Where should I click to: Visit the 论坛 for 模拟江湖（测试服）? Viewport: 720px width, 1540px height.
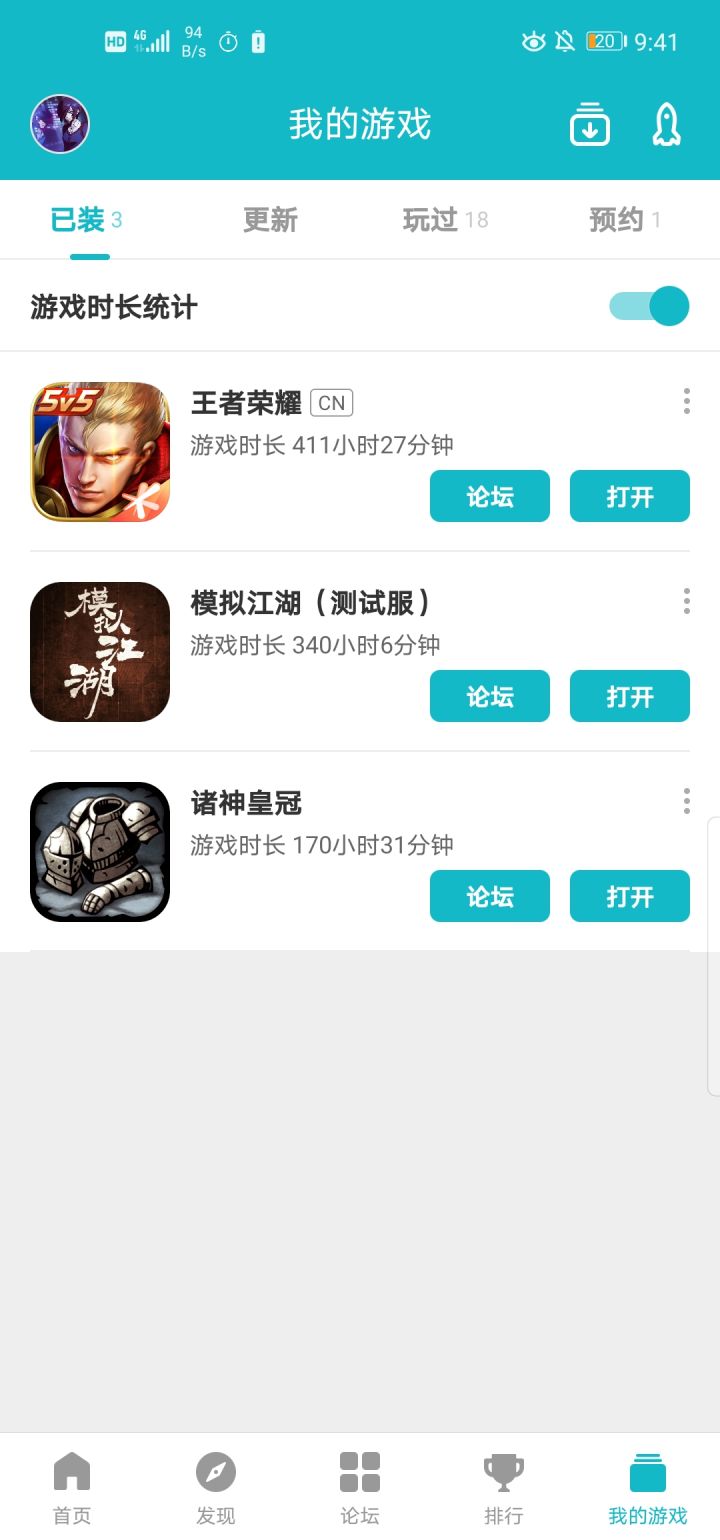[490, 696]
